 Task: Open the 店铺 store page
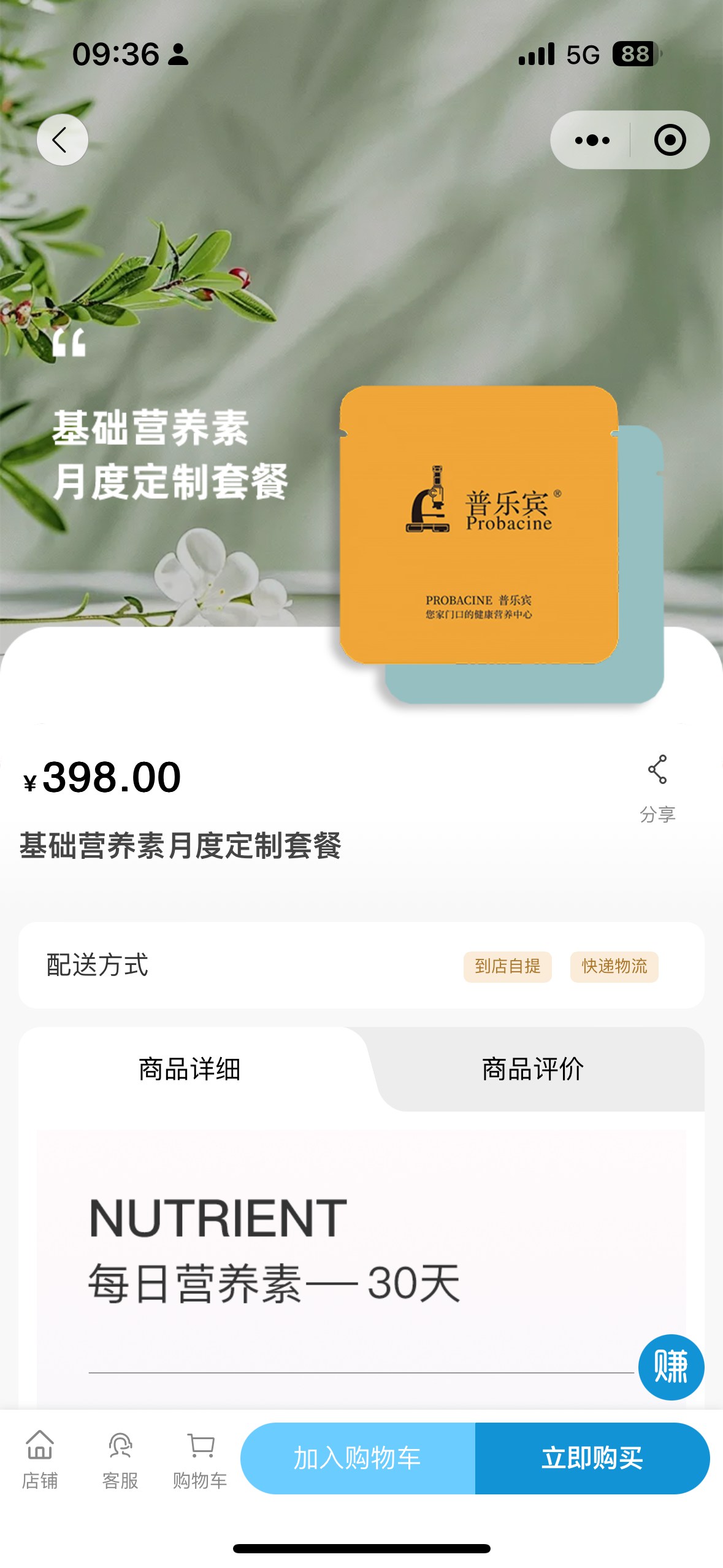40,1459
